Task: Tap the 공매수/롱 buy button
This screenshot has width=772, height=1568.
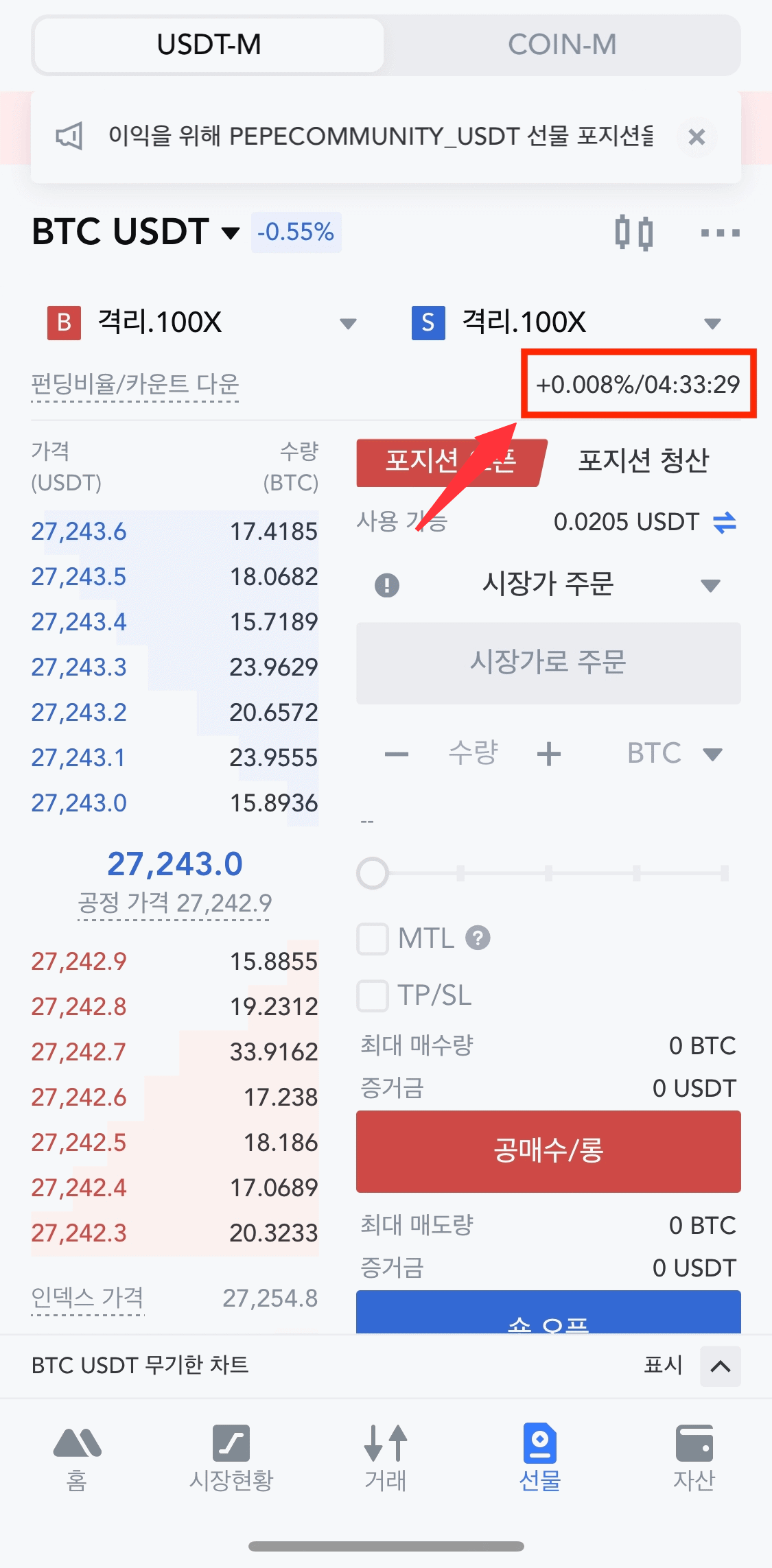Action: pyautogui.click(x=548, y=1151)
